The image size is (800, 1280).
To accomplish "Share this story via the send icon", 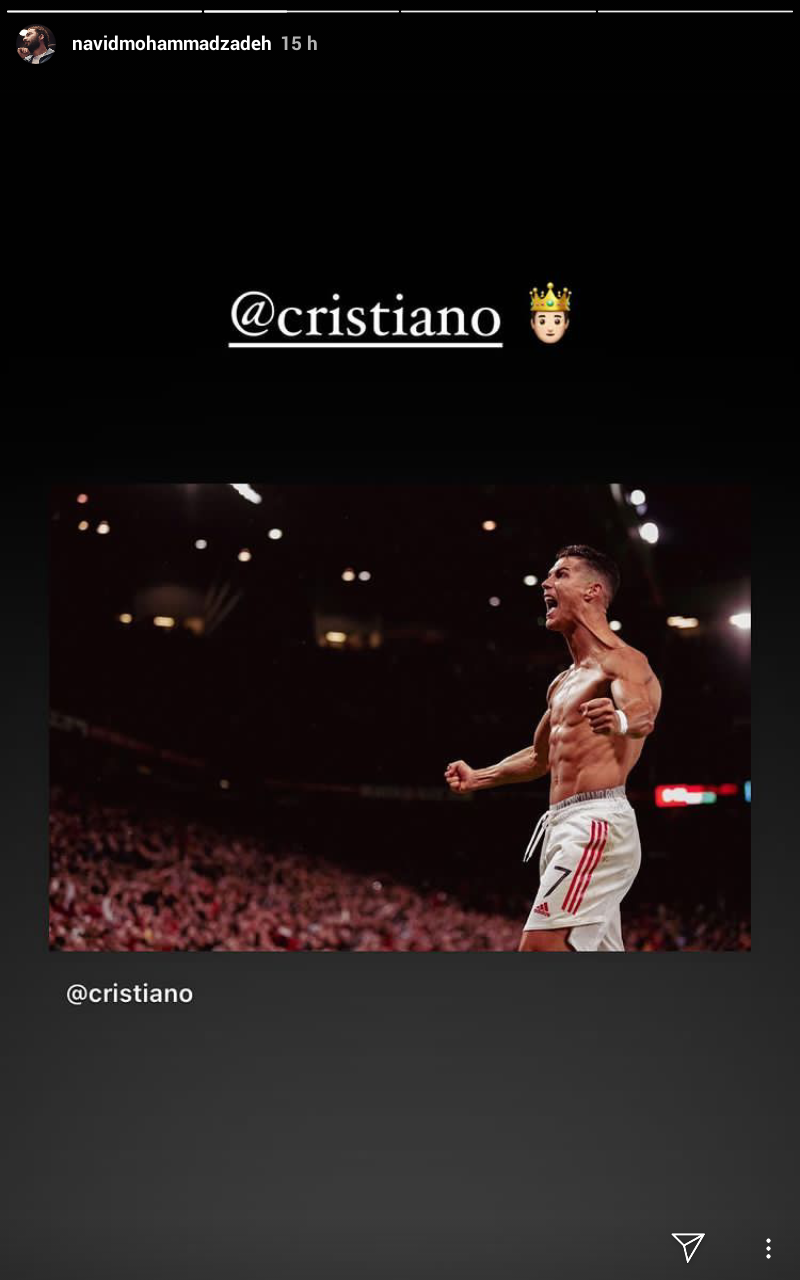I will (x=688, y=1246).
